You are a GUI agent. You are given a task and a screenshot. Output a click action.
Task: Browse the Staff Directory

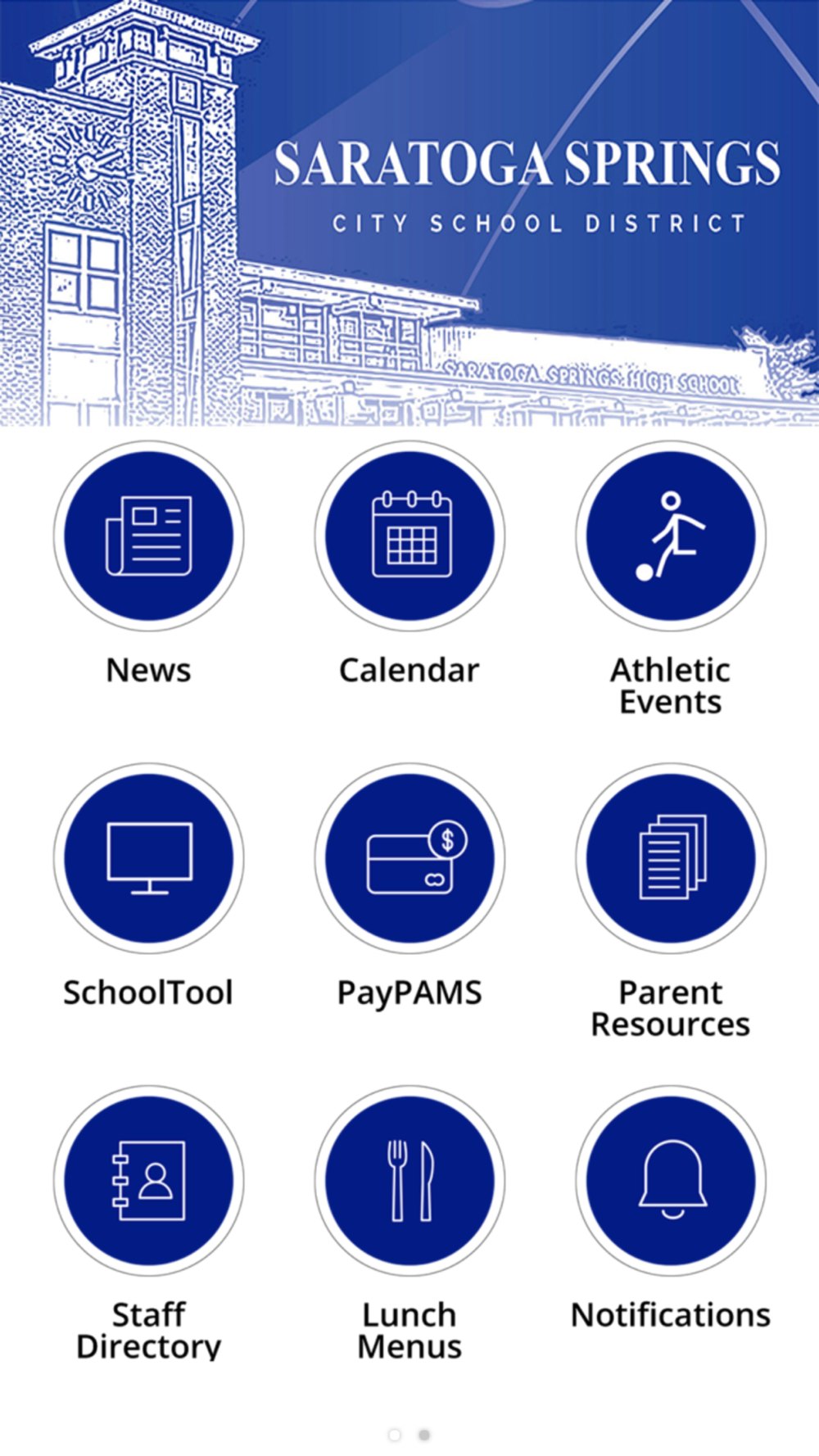(x=148, y=1180)
